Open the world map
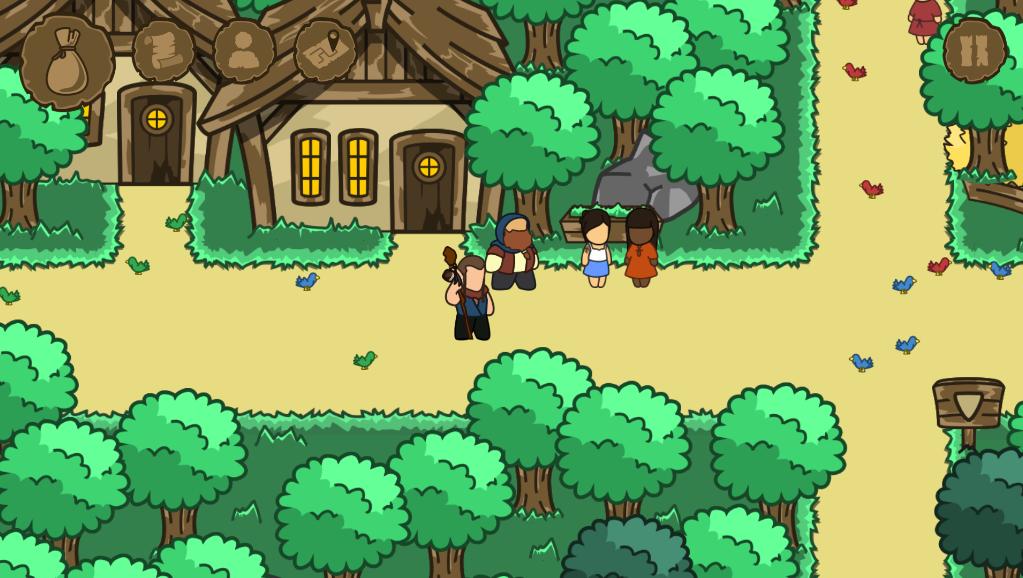 pos(326,50)
